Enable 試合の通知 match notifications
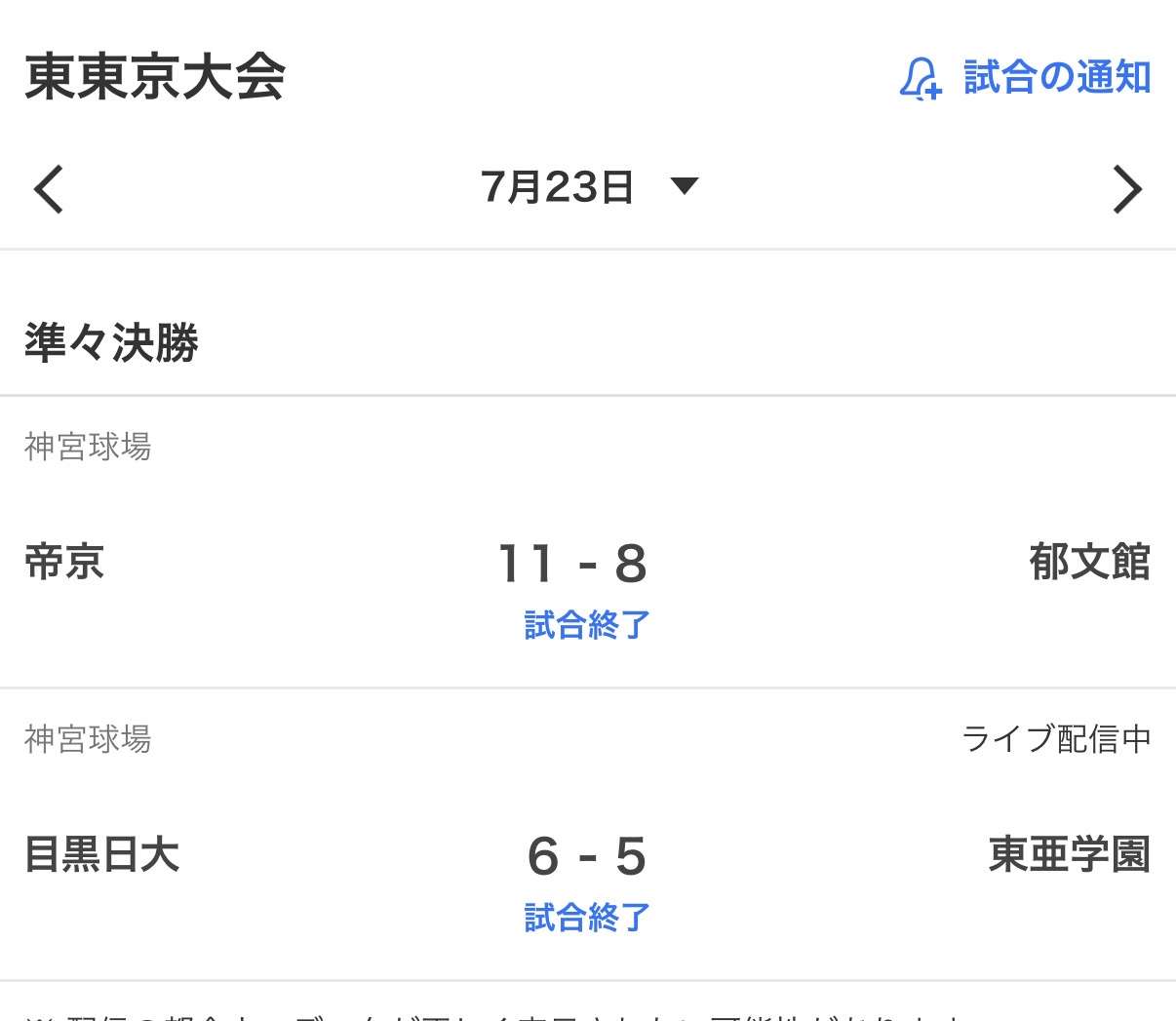 click(1025, 78)
